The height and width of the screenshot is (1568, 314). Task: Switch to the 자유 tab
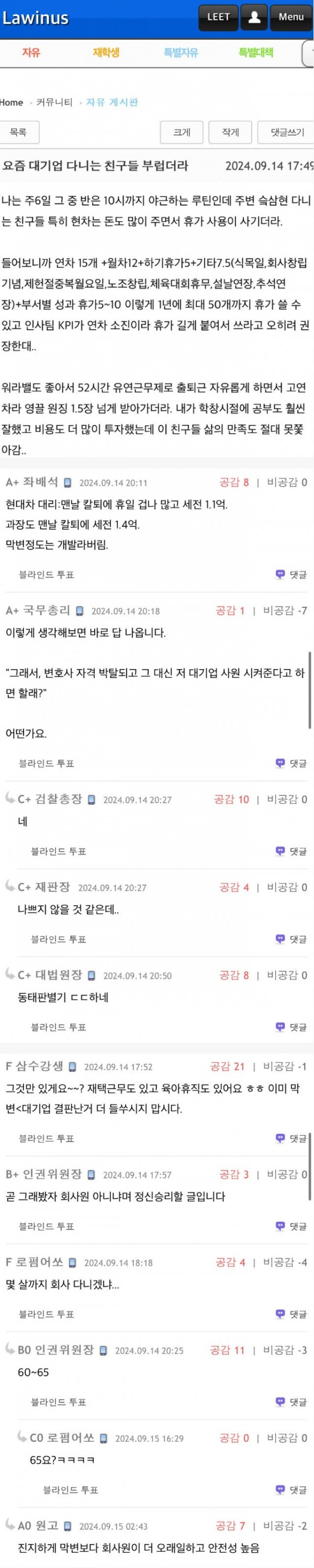31,52
